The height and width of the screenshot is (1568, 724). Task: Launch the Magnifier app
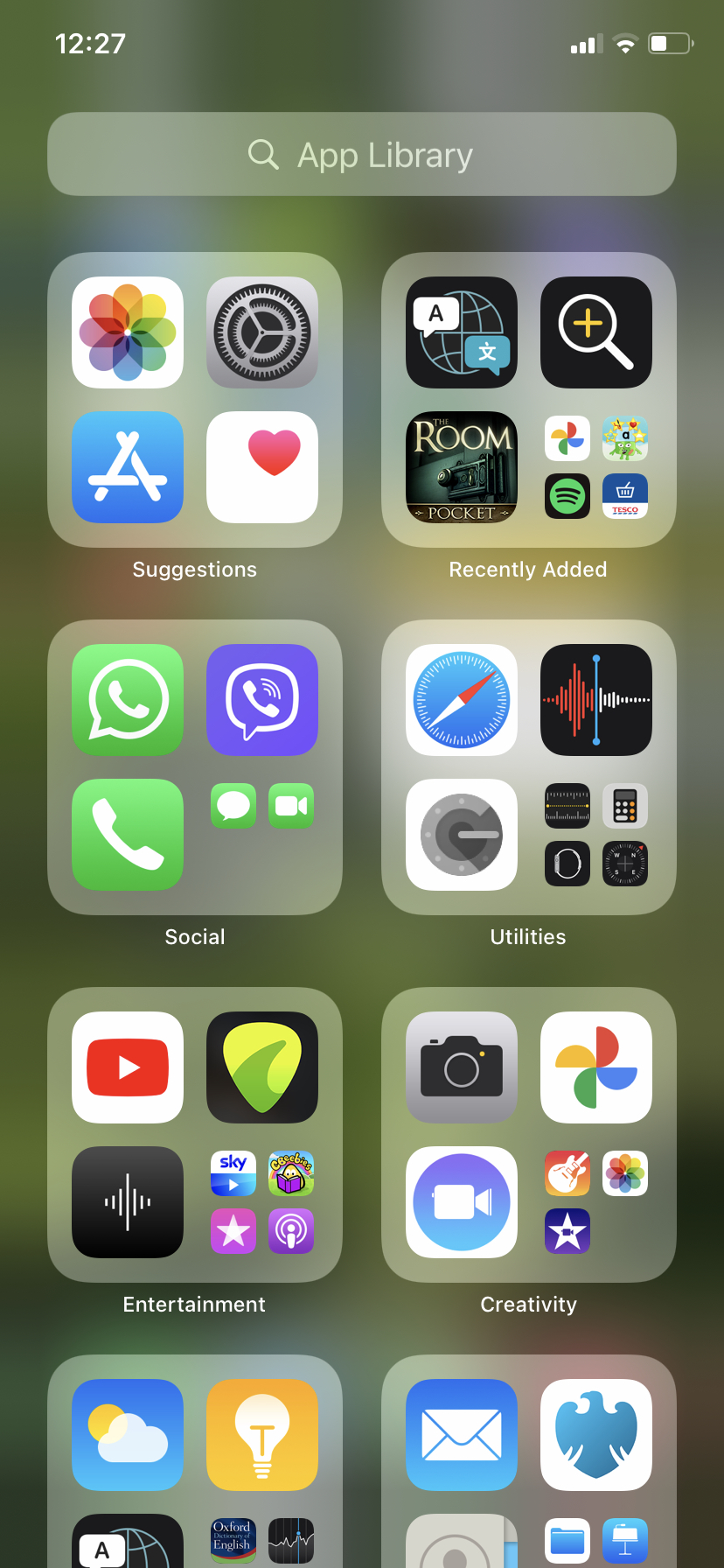tap(595, 332)
